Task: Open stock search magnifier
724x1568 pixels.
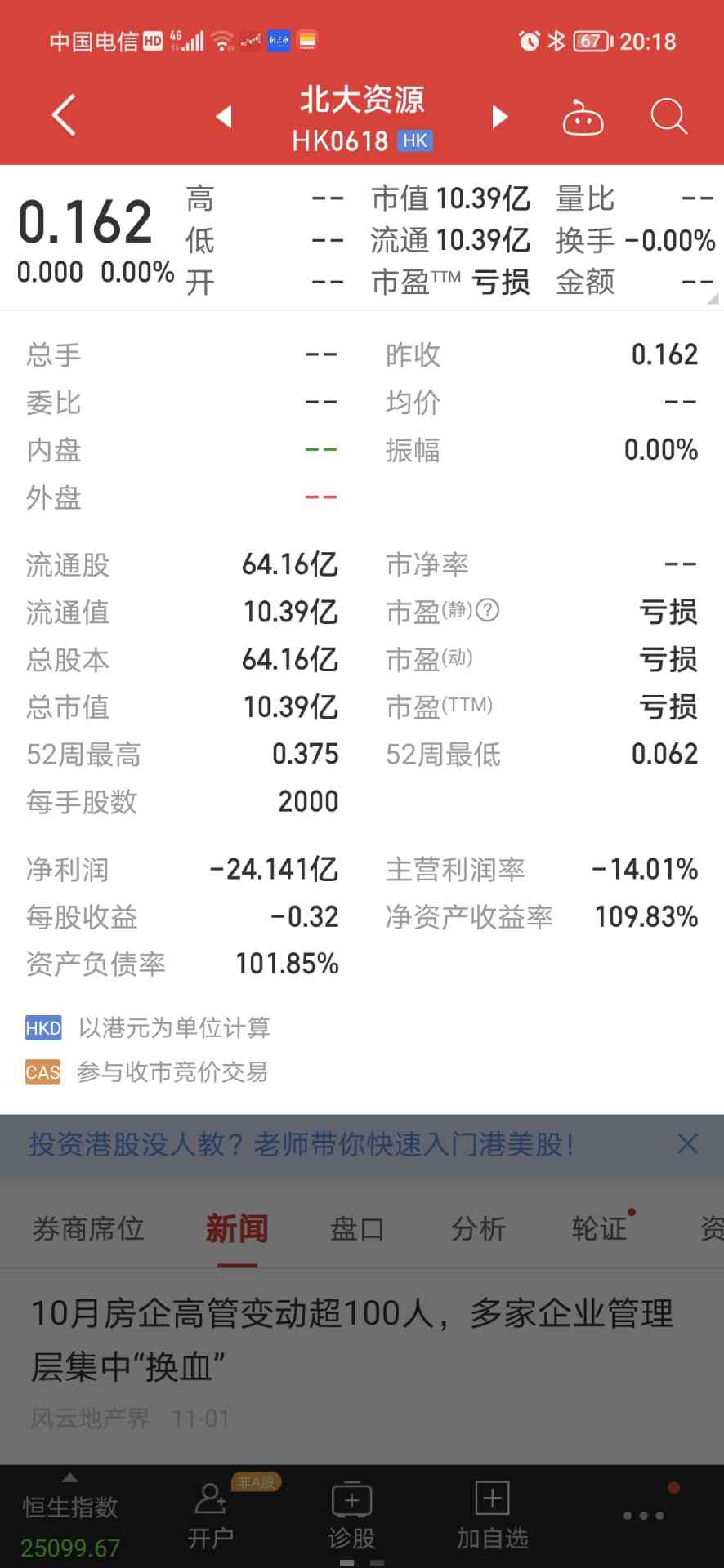Action: click(668, 117)
